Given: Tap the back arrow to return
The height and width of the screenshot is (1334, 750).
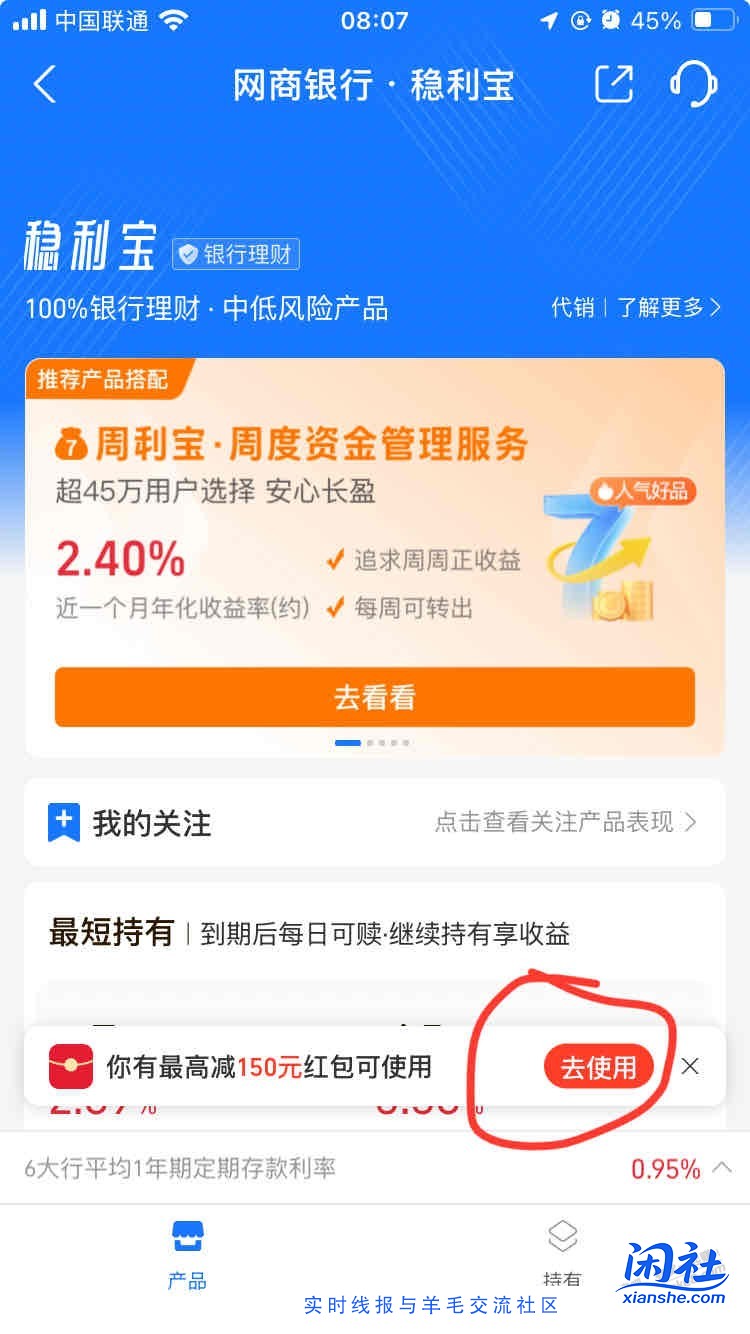Looking at the screenshot, I should 42,85.
